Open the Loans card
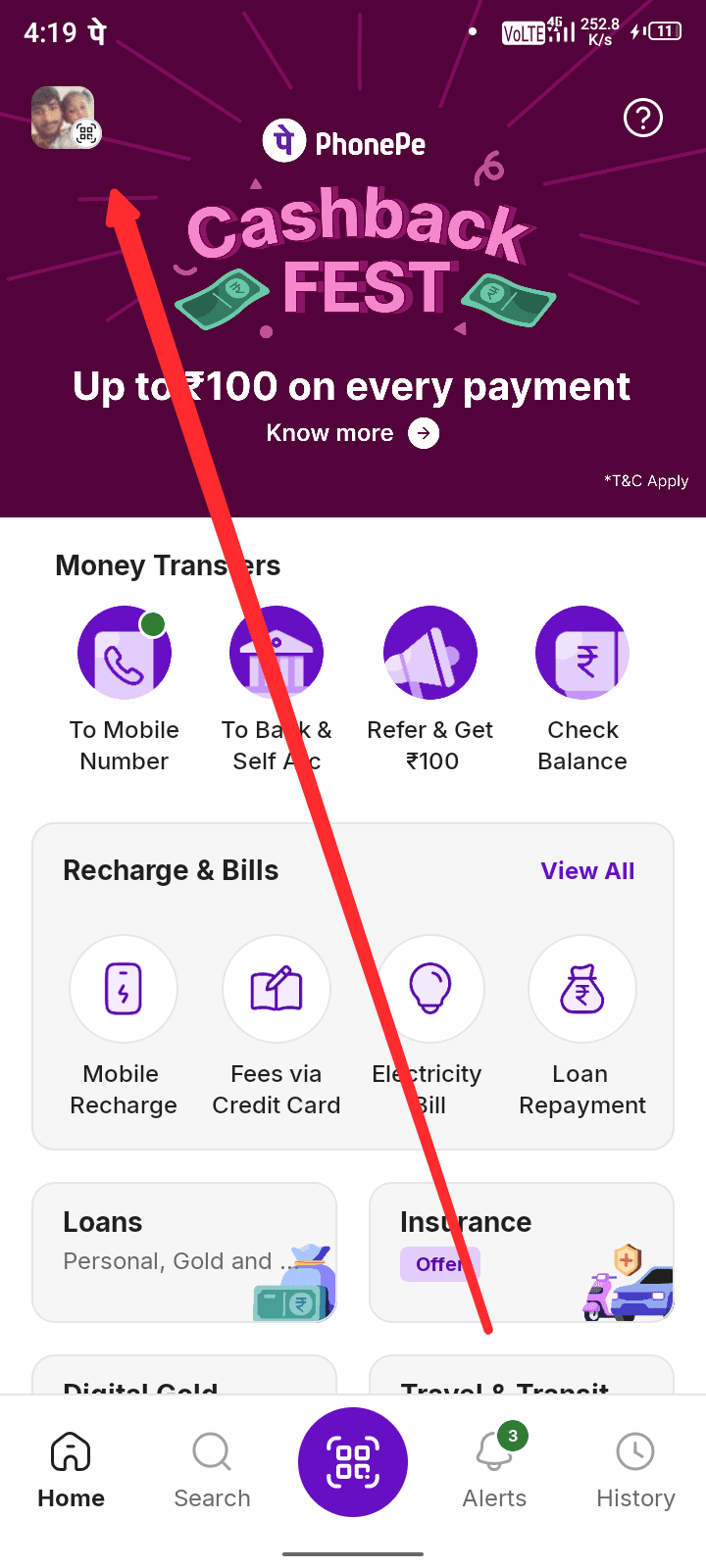 click(184, 1251)
